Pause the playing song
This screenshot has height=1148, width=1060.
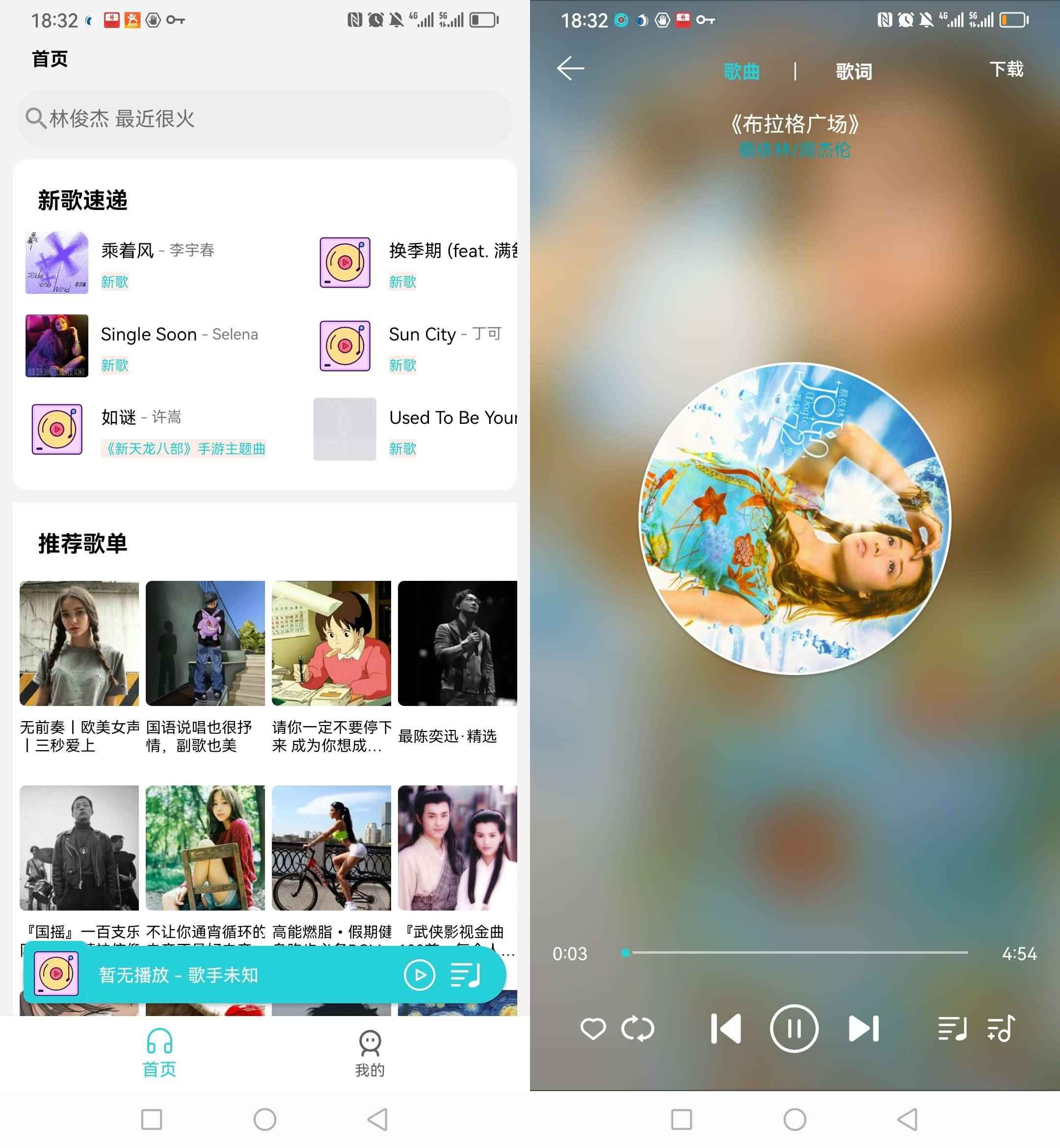pos(794,1028)
